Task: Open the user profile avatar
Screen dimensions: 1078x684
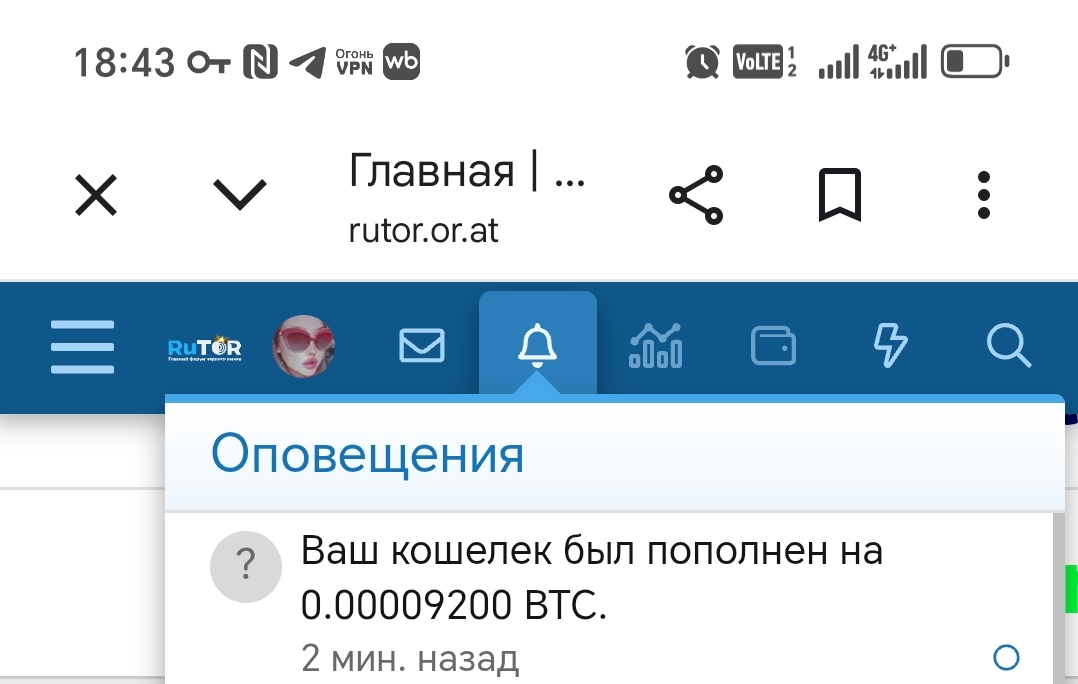Action: pos(304,347)
